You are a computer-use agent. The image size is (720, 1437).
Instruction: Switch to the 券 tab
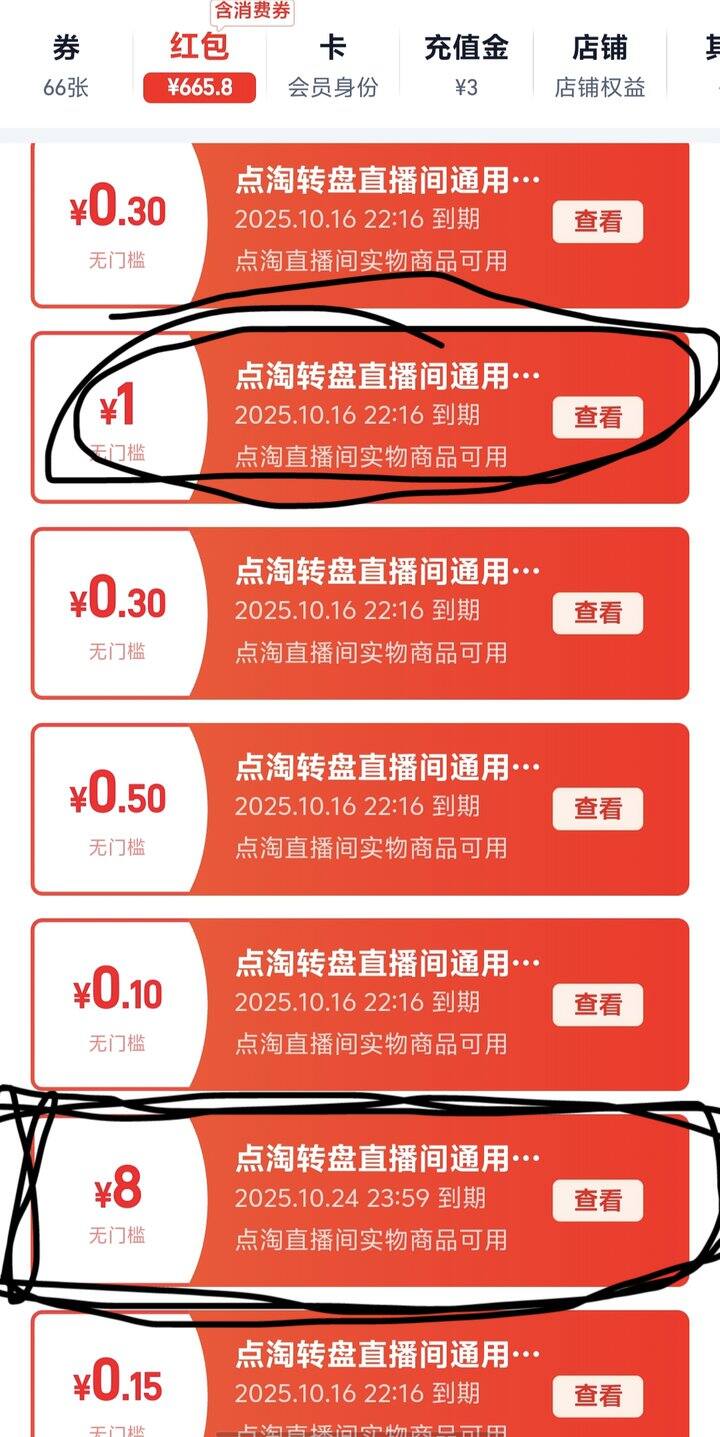point(66,66)
